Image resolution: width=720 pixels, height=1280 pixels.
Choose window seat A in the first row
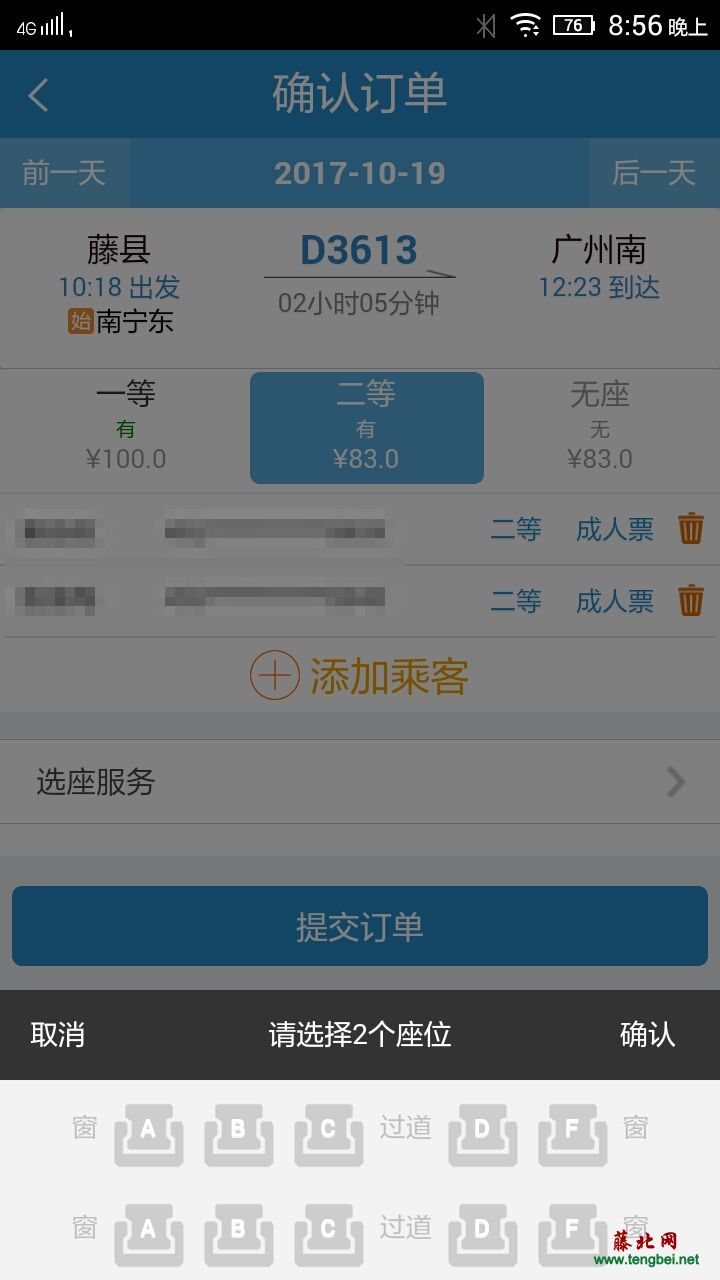[148, 1133]
